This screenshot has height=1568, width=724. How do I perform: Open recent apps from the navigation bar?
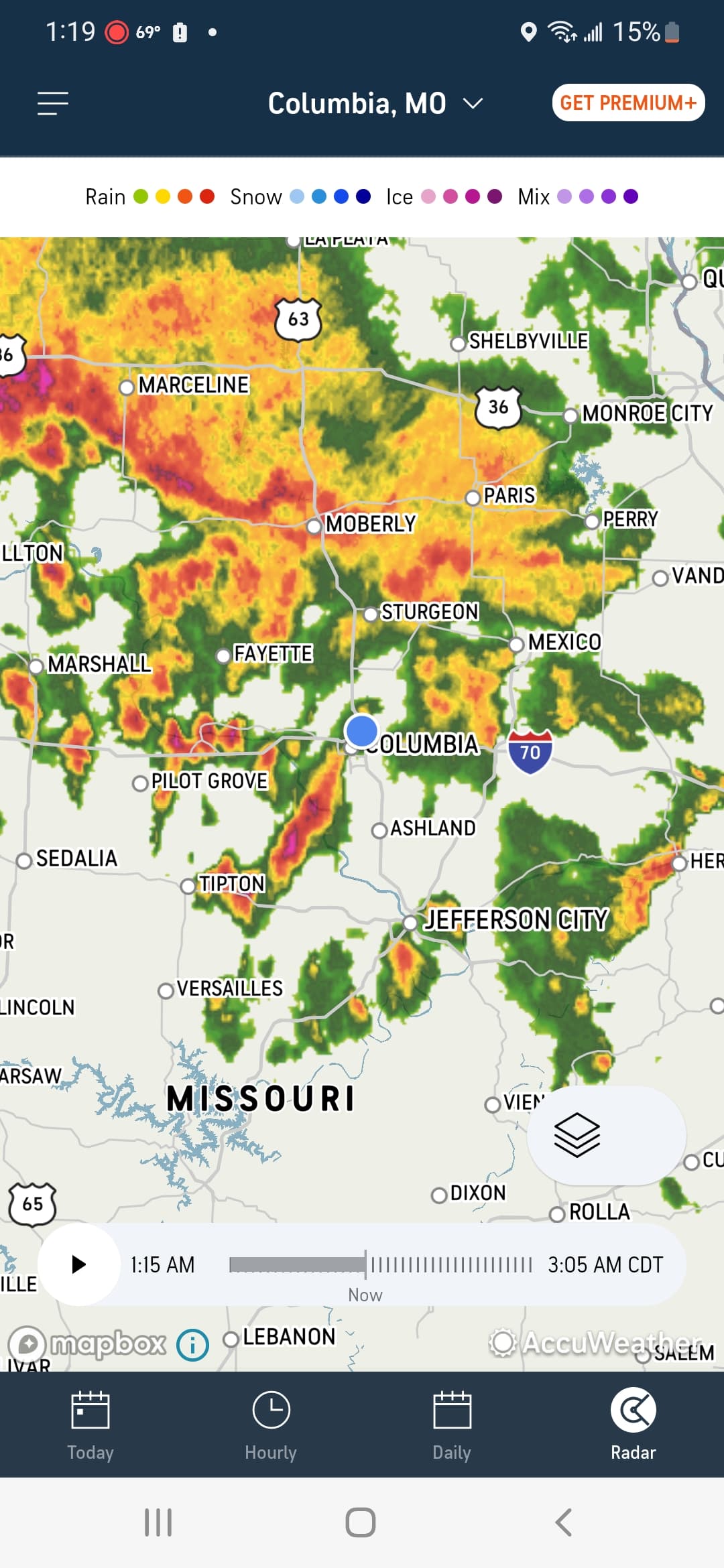(158, 1522)
